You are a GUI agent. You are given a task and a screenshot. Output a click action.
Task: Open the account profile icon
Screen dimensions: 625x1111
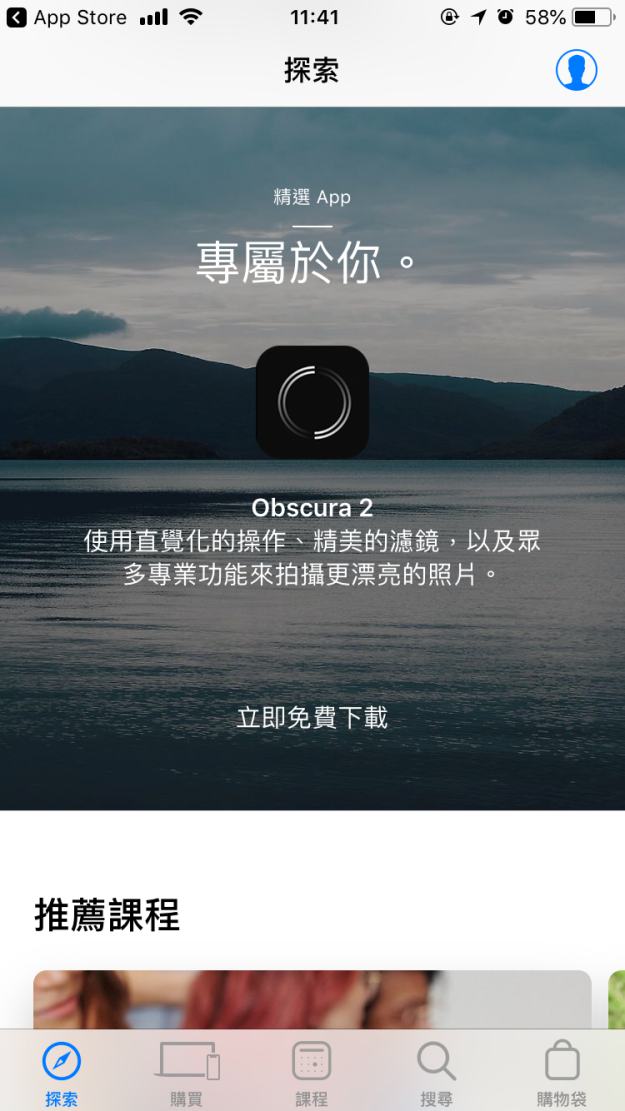click(x=576, y=69)
